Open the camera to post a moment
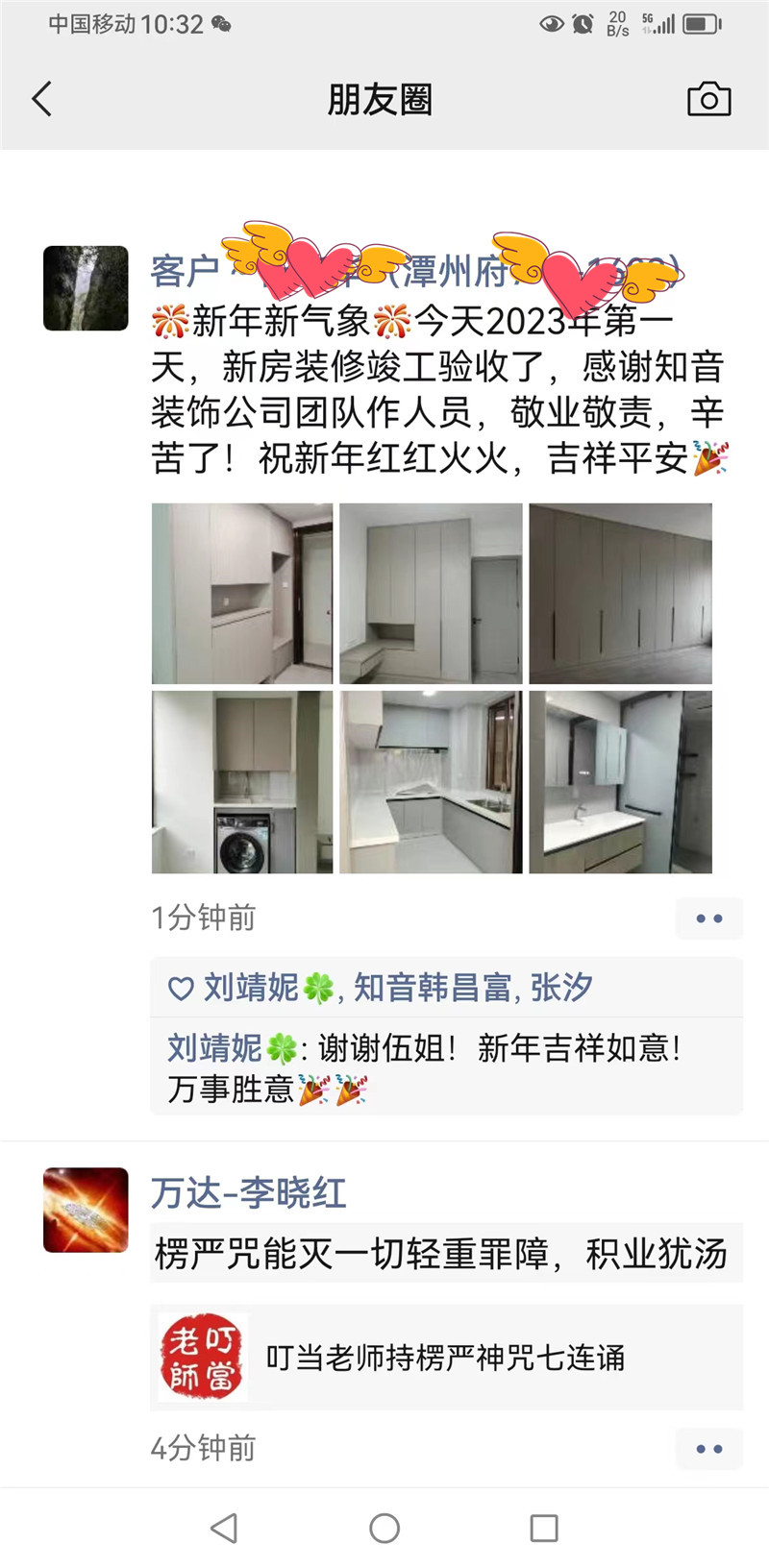Screen dimensions: 769x1568 point(708,99)
